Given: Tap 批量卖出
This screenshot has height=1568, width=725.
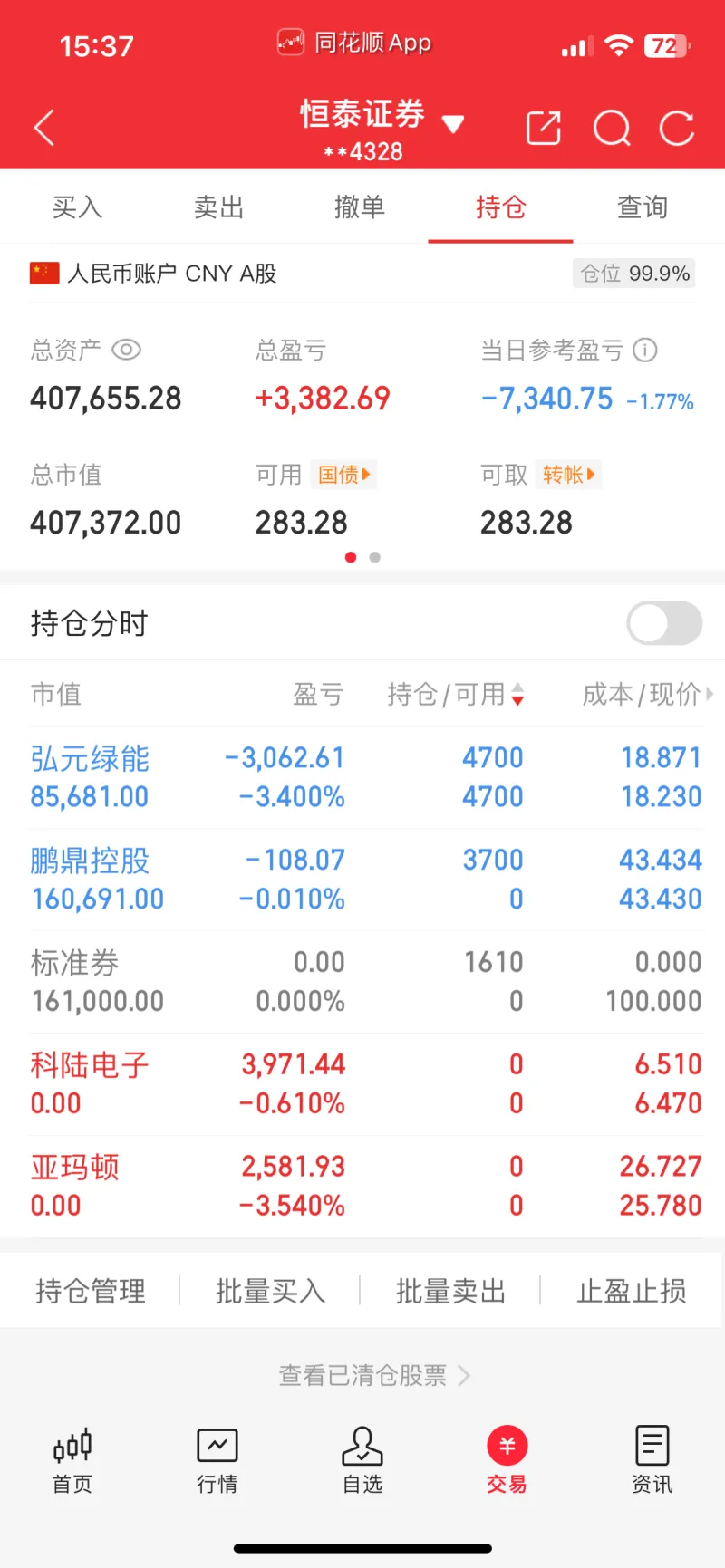Looking at the screenshot, I should coord(450,1291).
